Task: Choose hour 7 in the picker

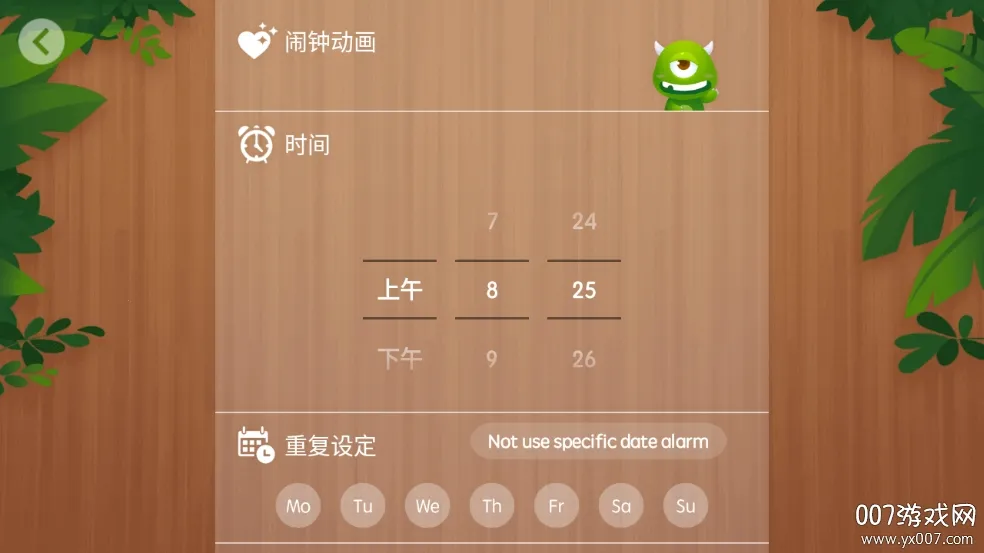Action: [491, 221]
